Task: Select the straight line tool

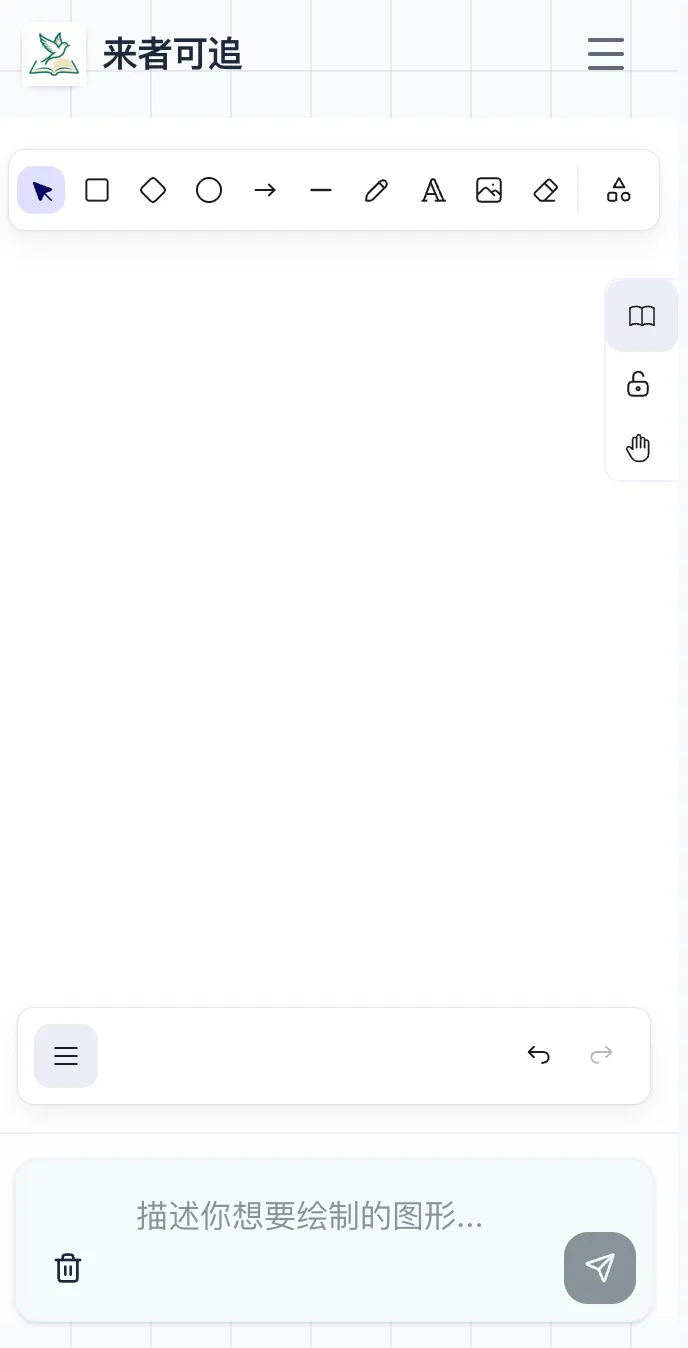Action: coord(321,190)
